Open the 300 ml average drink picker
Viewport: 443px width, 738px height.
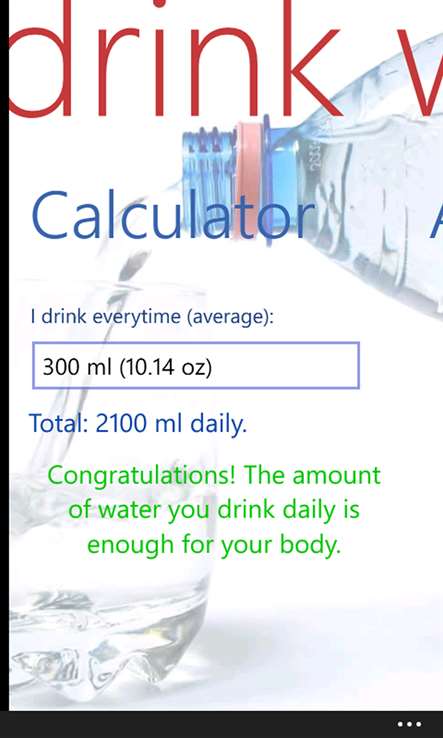coord(196,366)
